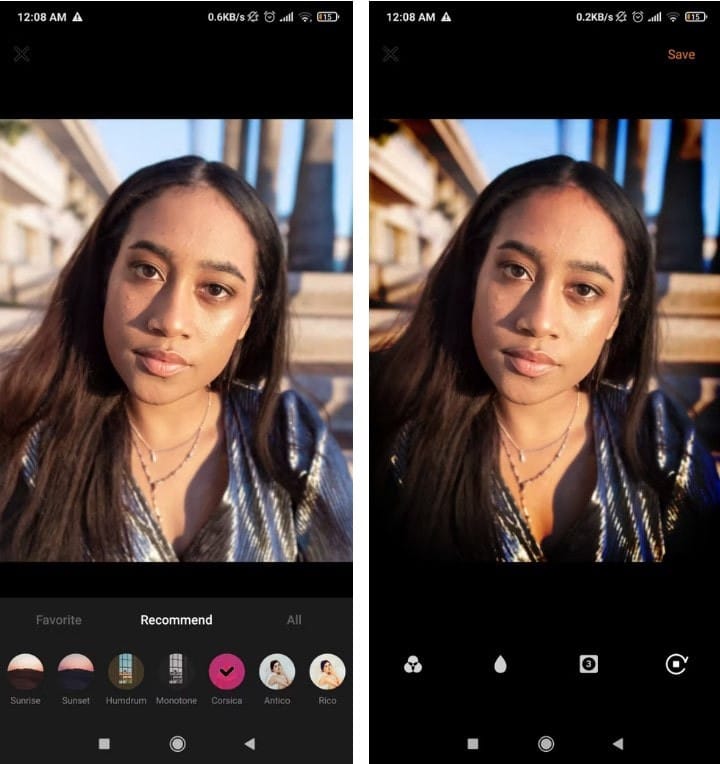Viewport: 720px width, 764px height.
Task: Show All filters tab
Action: [x=294, y=620]
